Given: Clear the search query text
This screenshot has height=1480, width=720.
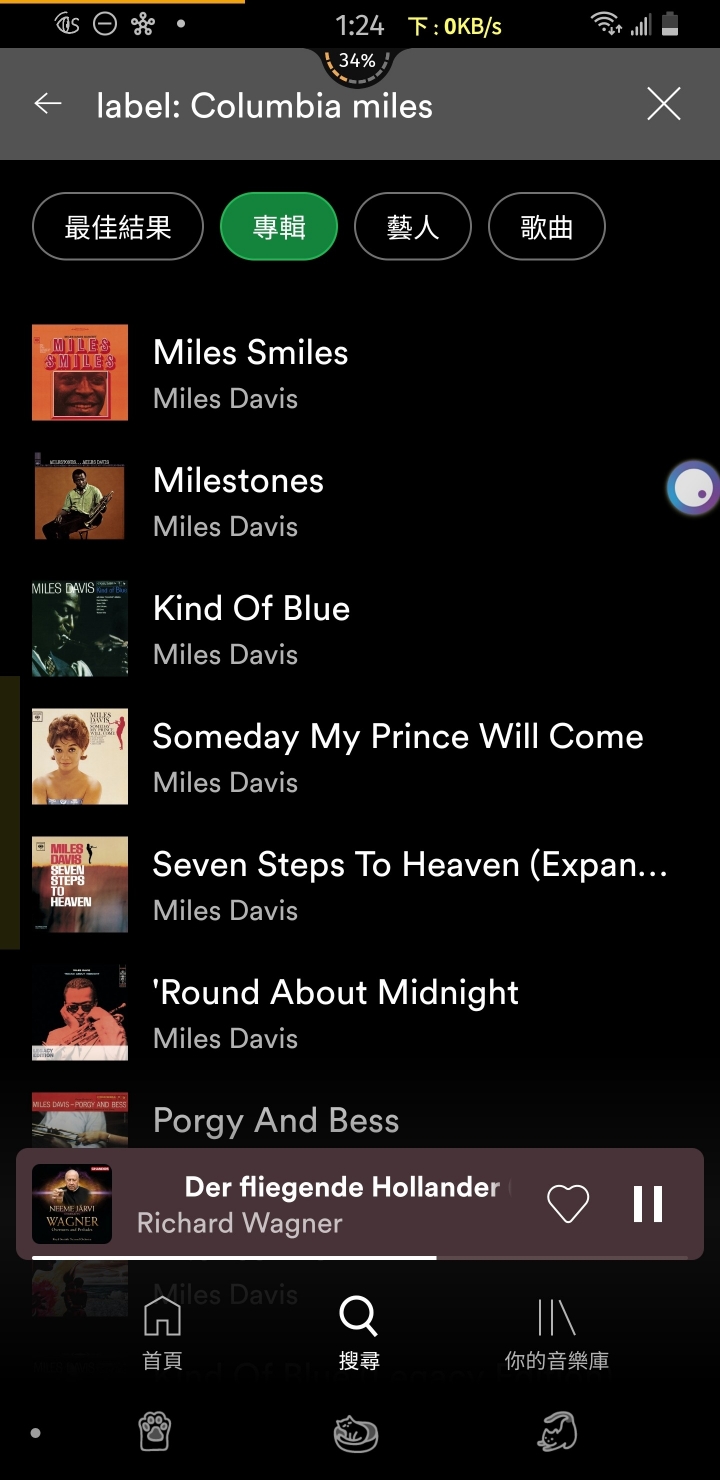Looking at the screenshot, I should [664, 104].
